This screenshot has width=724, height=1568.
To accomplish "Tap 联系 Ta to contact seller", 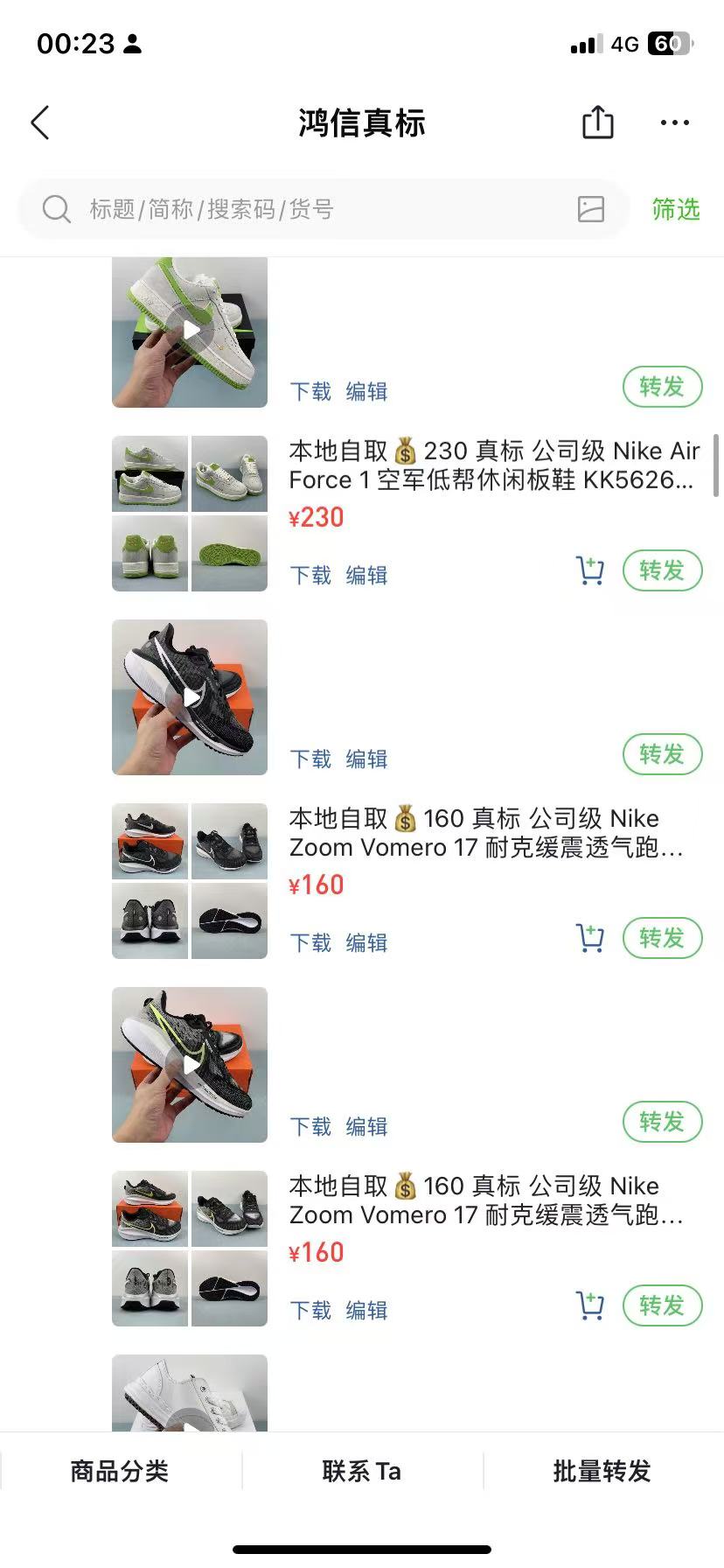I will (x=361, y=1471).
